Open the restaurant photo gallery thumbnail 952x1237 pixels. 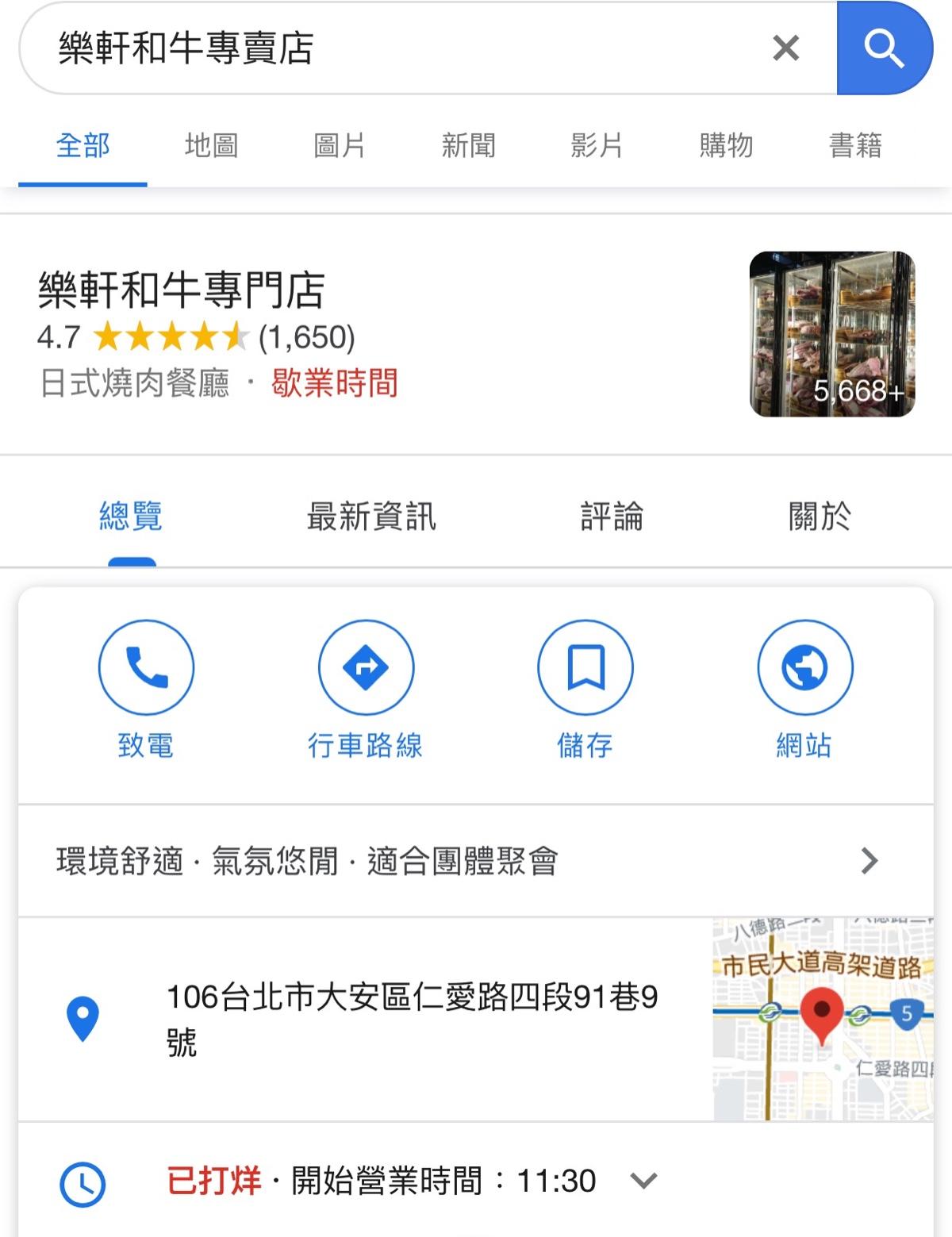pos(832,334)
